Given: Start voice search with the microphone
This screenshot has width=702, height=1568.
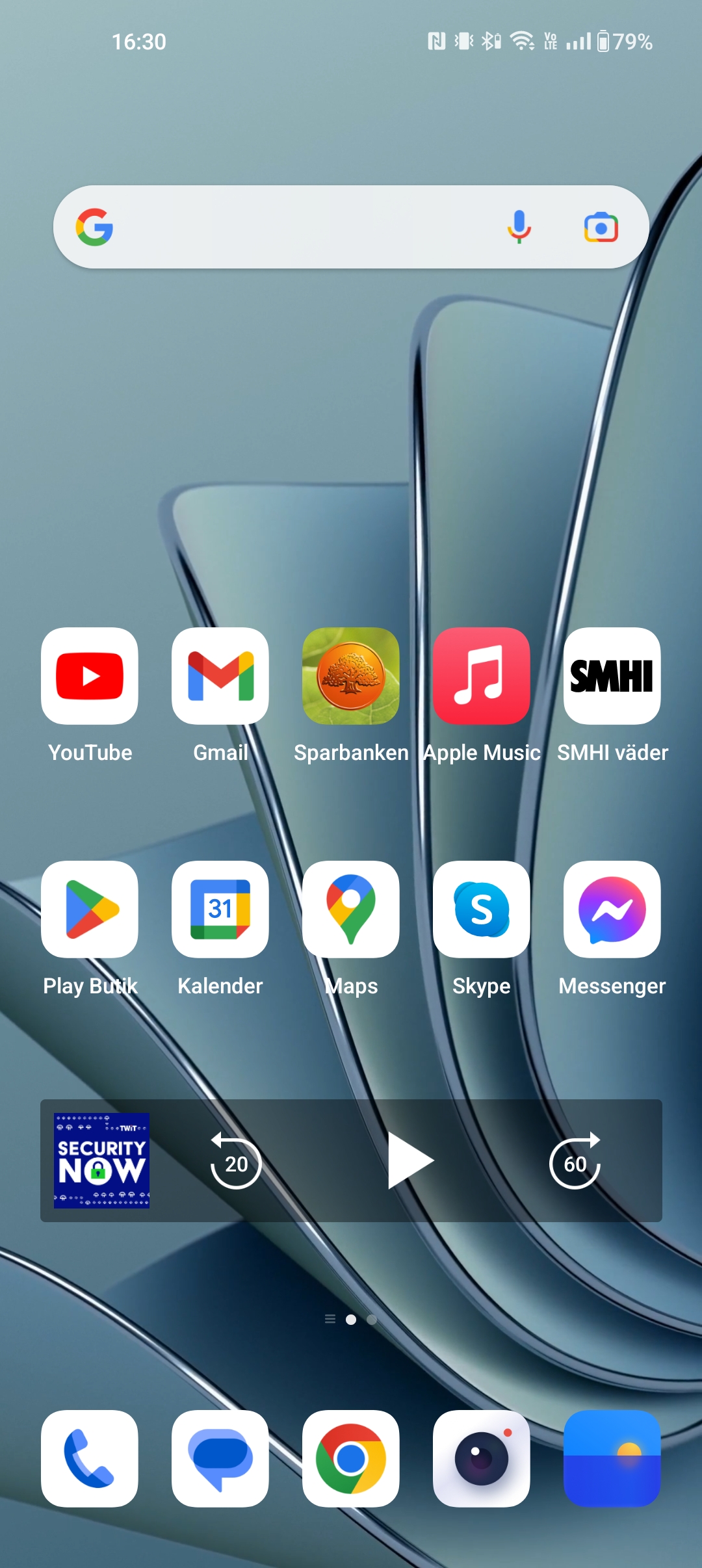Looking at the screenshot, I should pos(519,227).
